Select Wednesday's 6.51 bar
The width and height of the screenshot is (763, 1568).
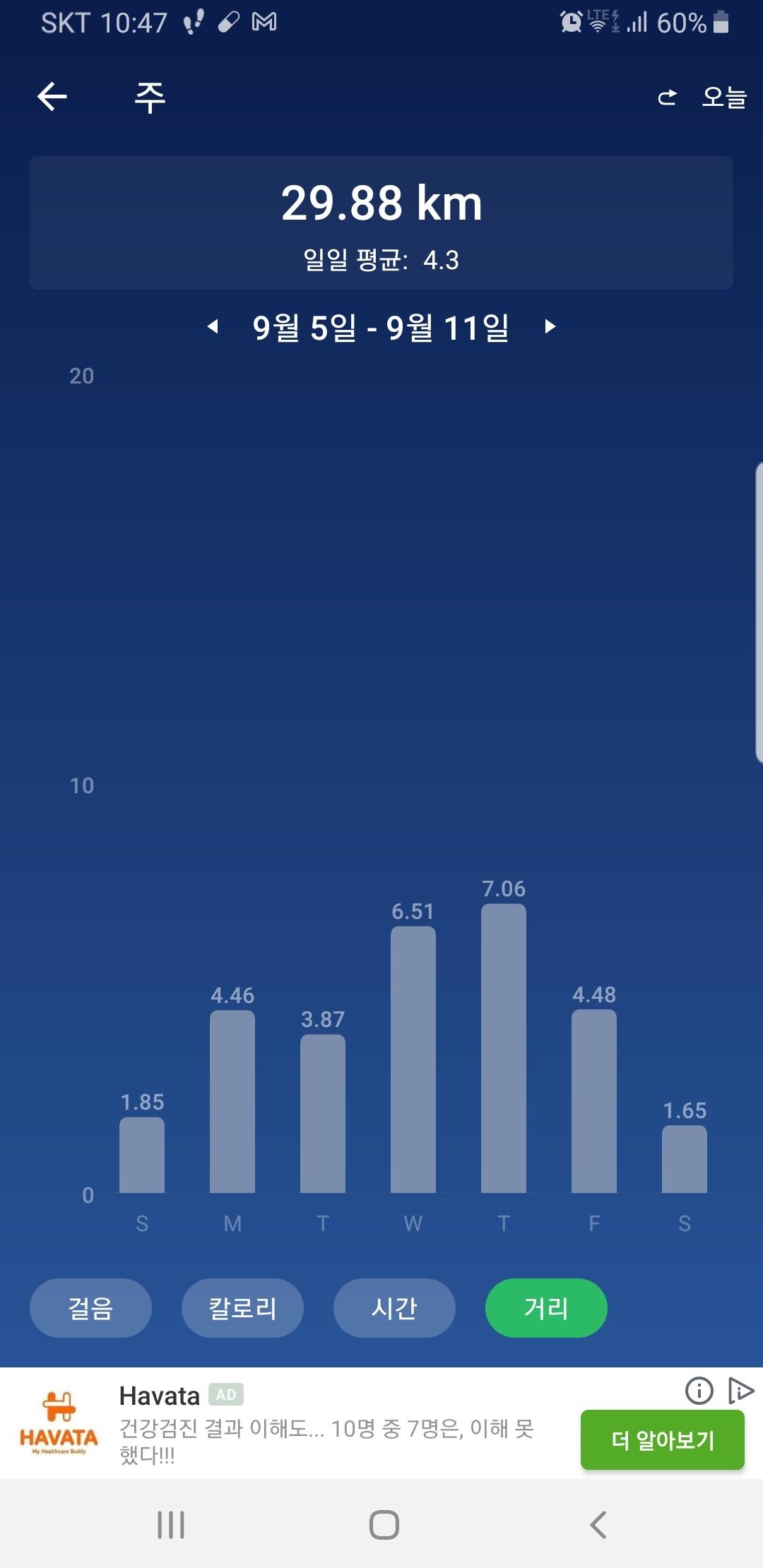tap(413, 1059)
